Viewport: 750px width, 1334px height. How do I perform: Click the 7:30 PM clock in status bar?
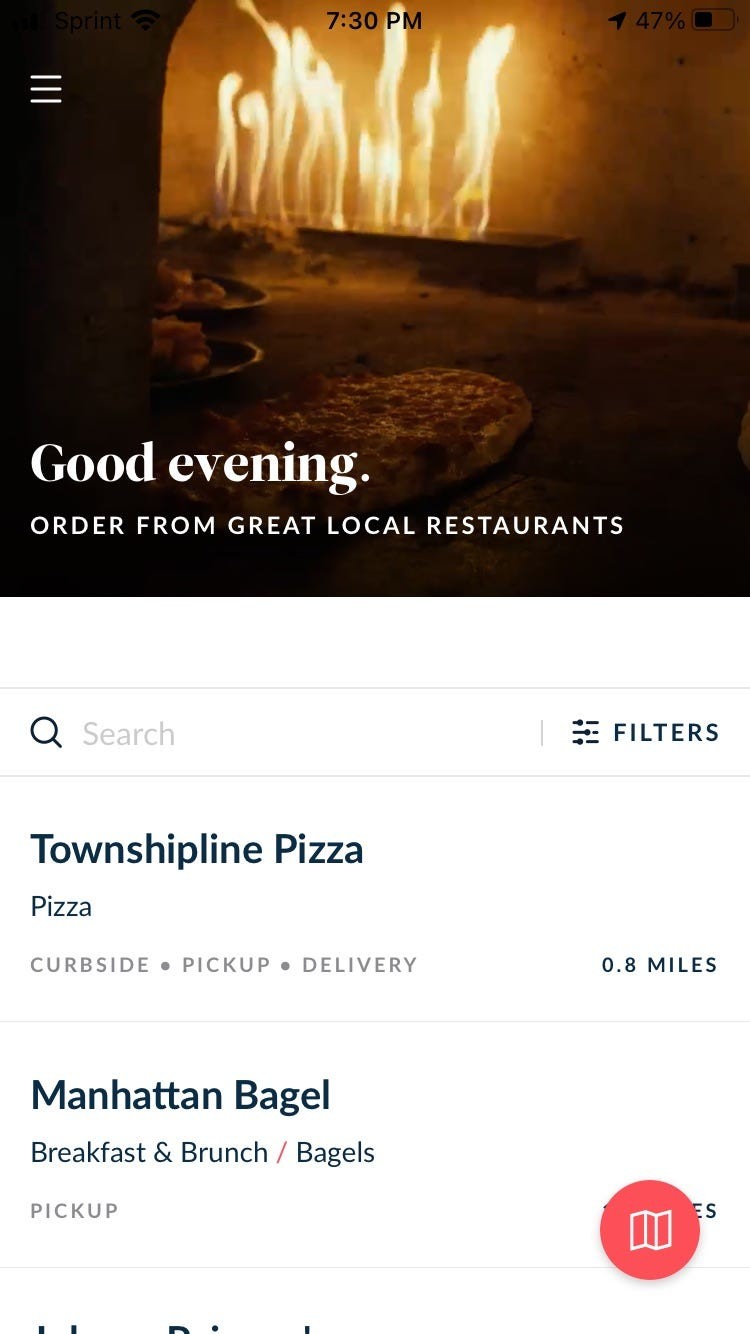375,20
